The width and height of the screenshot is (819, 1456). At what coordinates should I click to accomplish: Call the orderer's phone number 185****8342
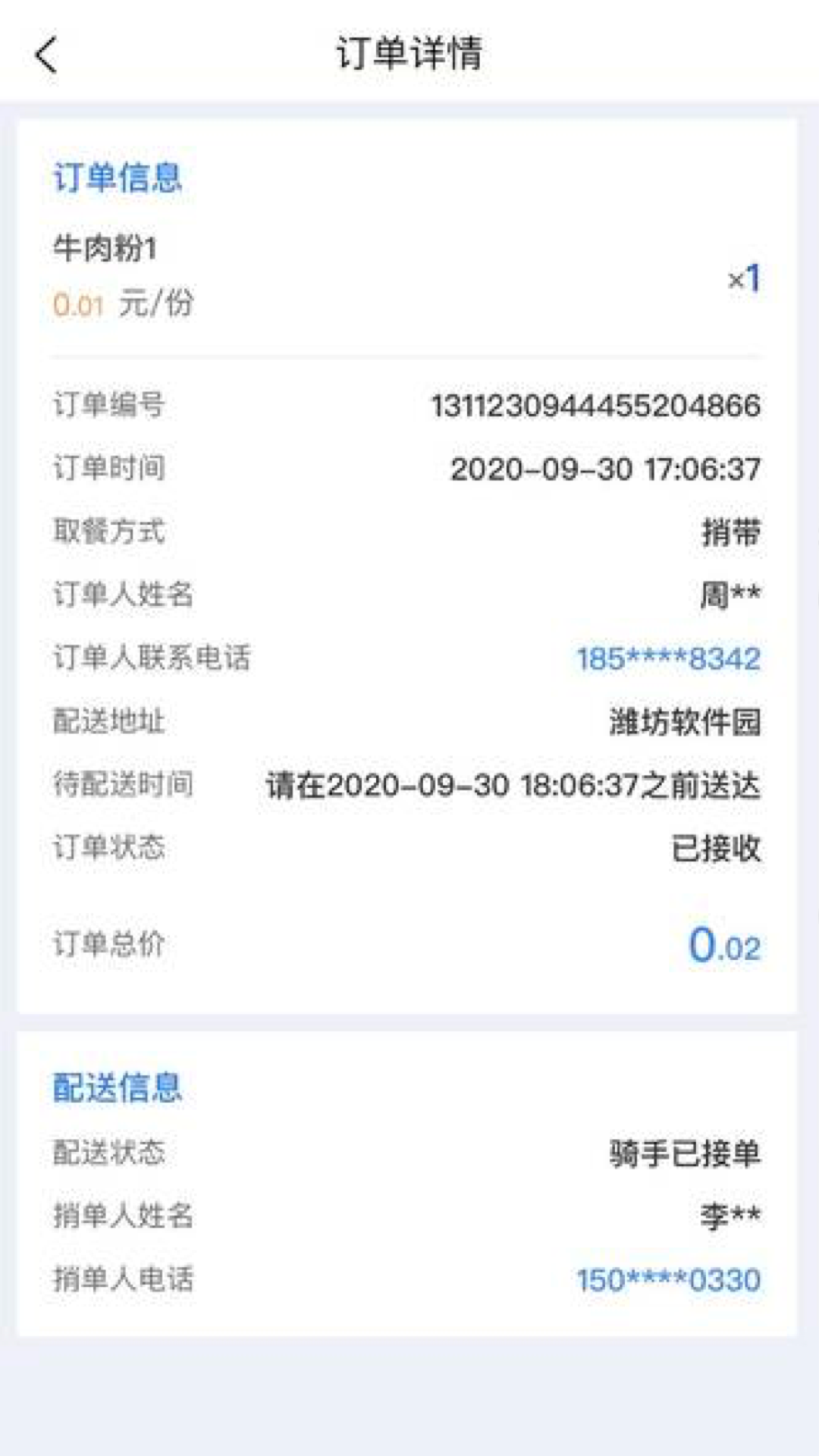(x=668, y=659)
